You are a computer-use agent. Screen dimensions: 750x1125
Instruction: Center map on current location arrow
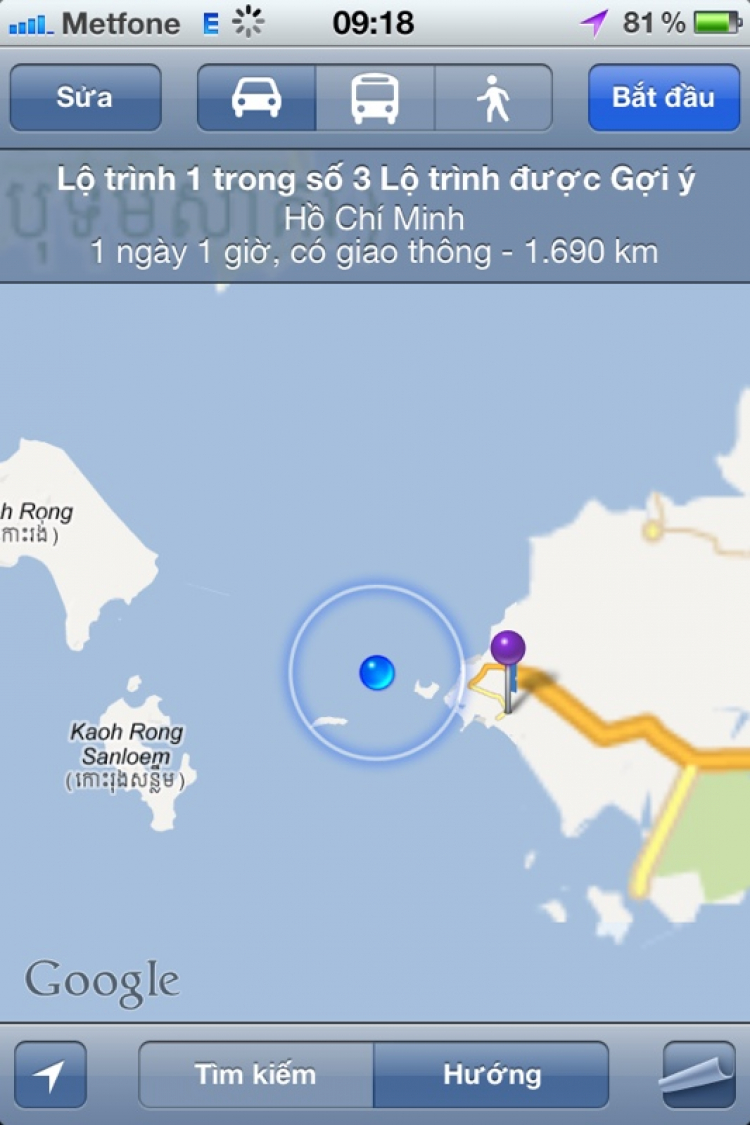click(50, 1075)
